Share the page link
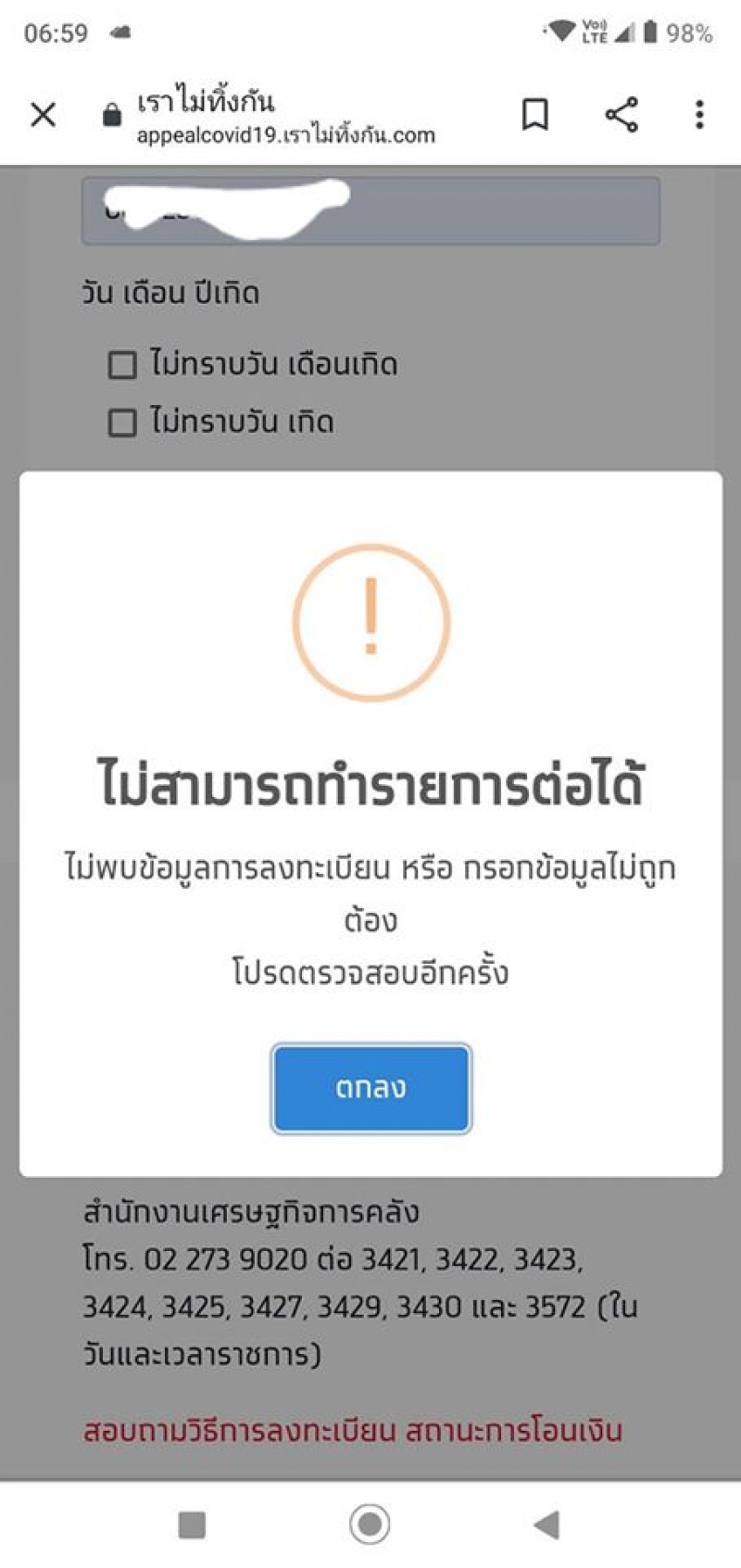 coord(622,115)
